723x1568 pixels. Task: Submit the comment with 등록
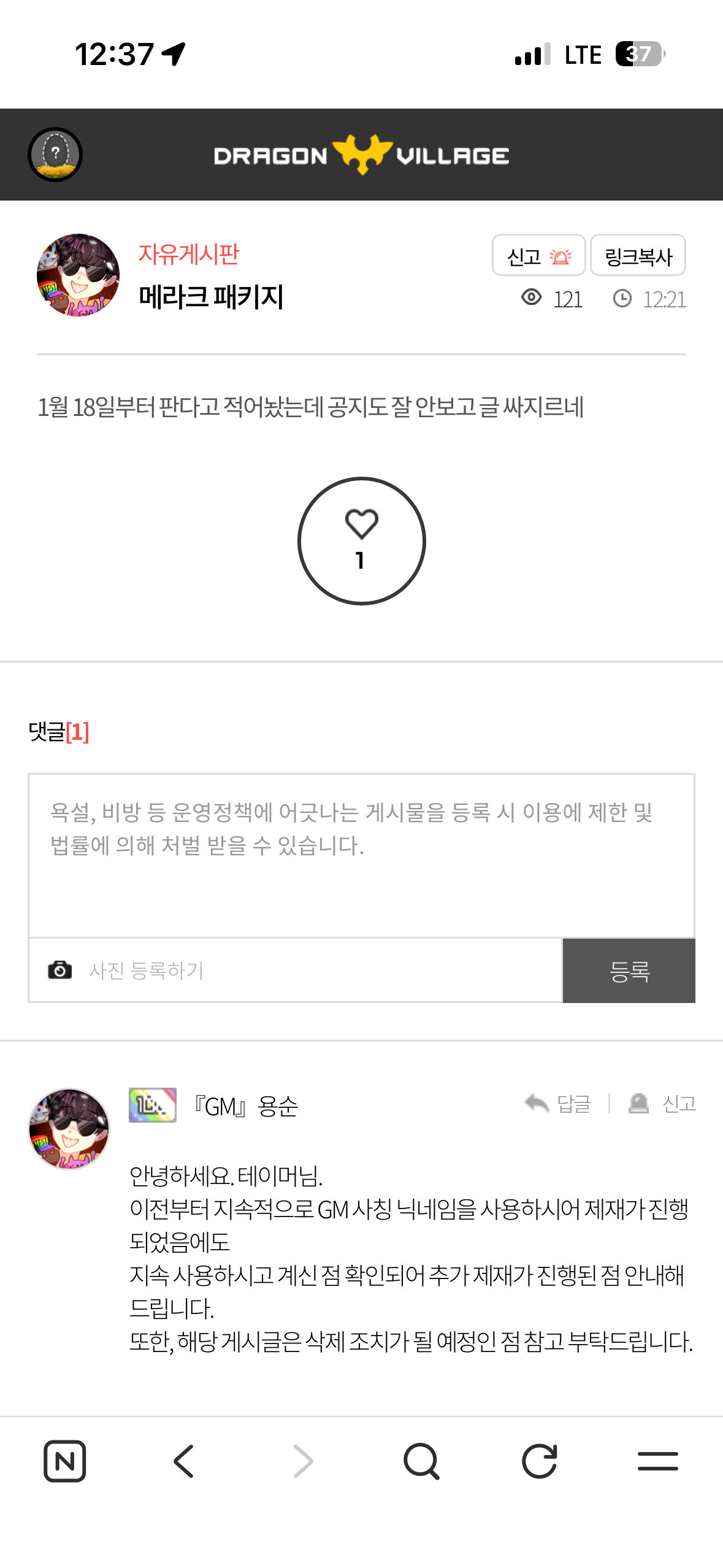(629, 970)
